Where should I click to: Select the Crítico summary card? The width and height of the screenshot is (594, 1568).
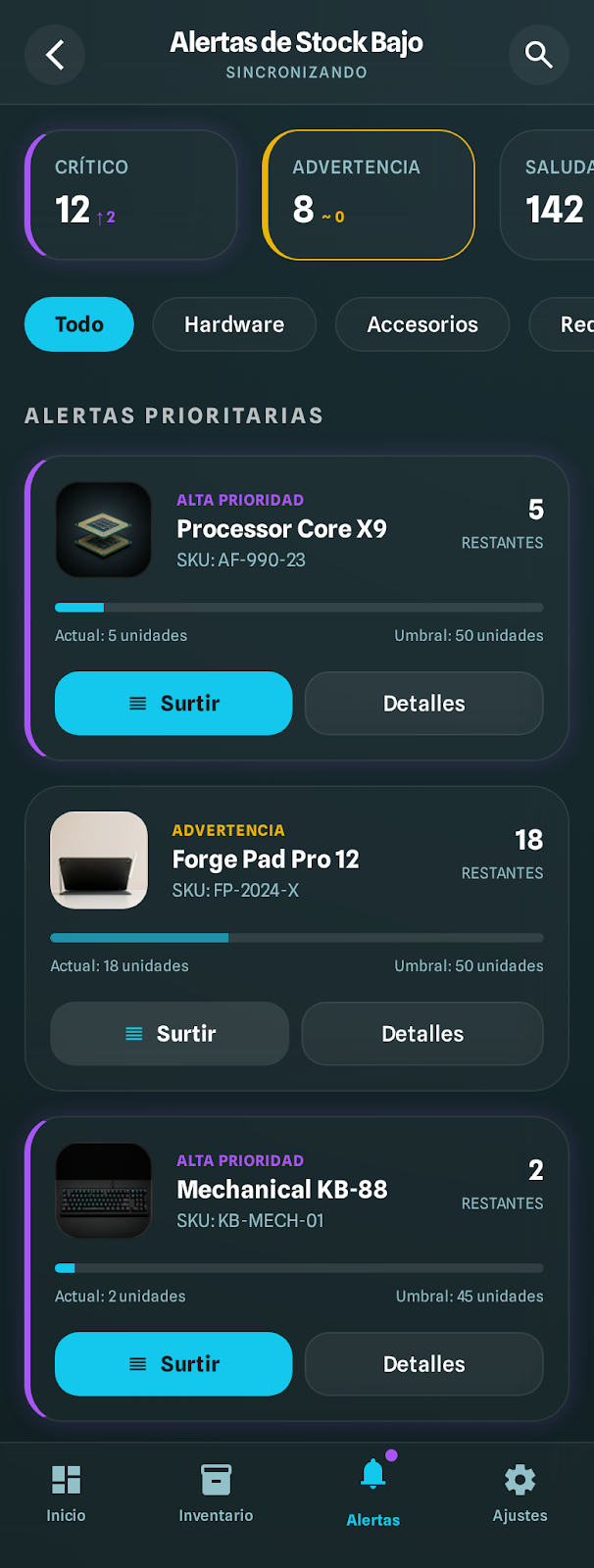pyautogui.click(x=131, y=194)
